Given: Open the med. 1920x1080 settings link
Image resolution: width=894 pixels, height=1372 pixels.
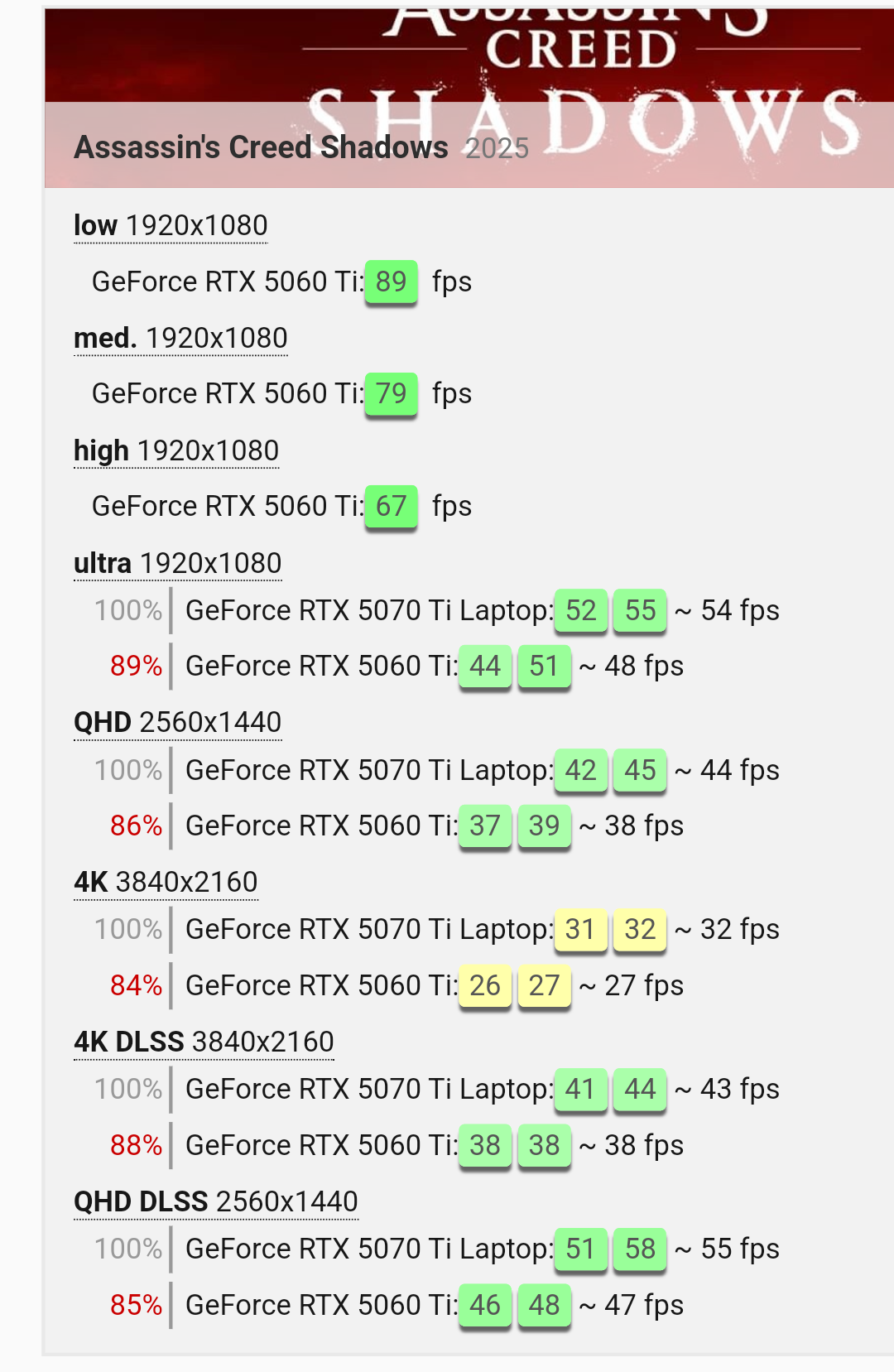Looking at the screenshot, I should tap(180, 338).
